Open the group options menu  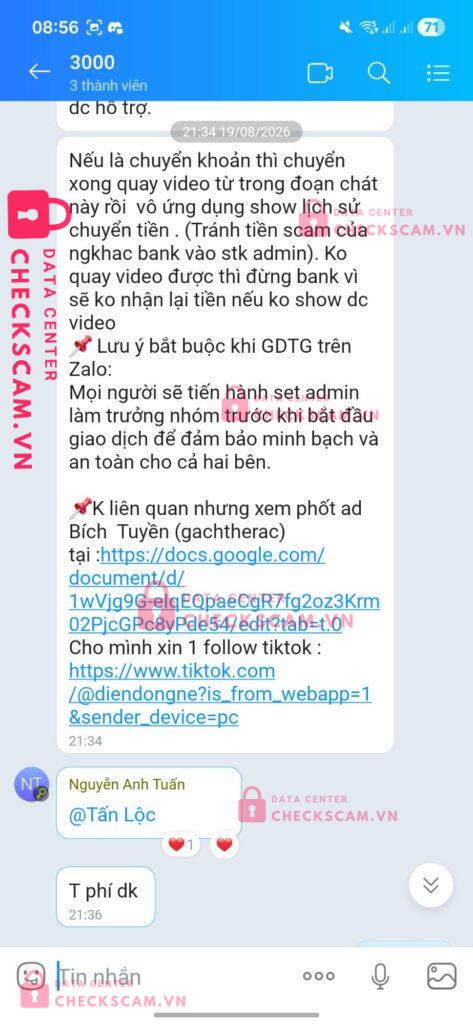point(438,72)
